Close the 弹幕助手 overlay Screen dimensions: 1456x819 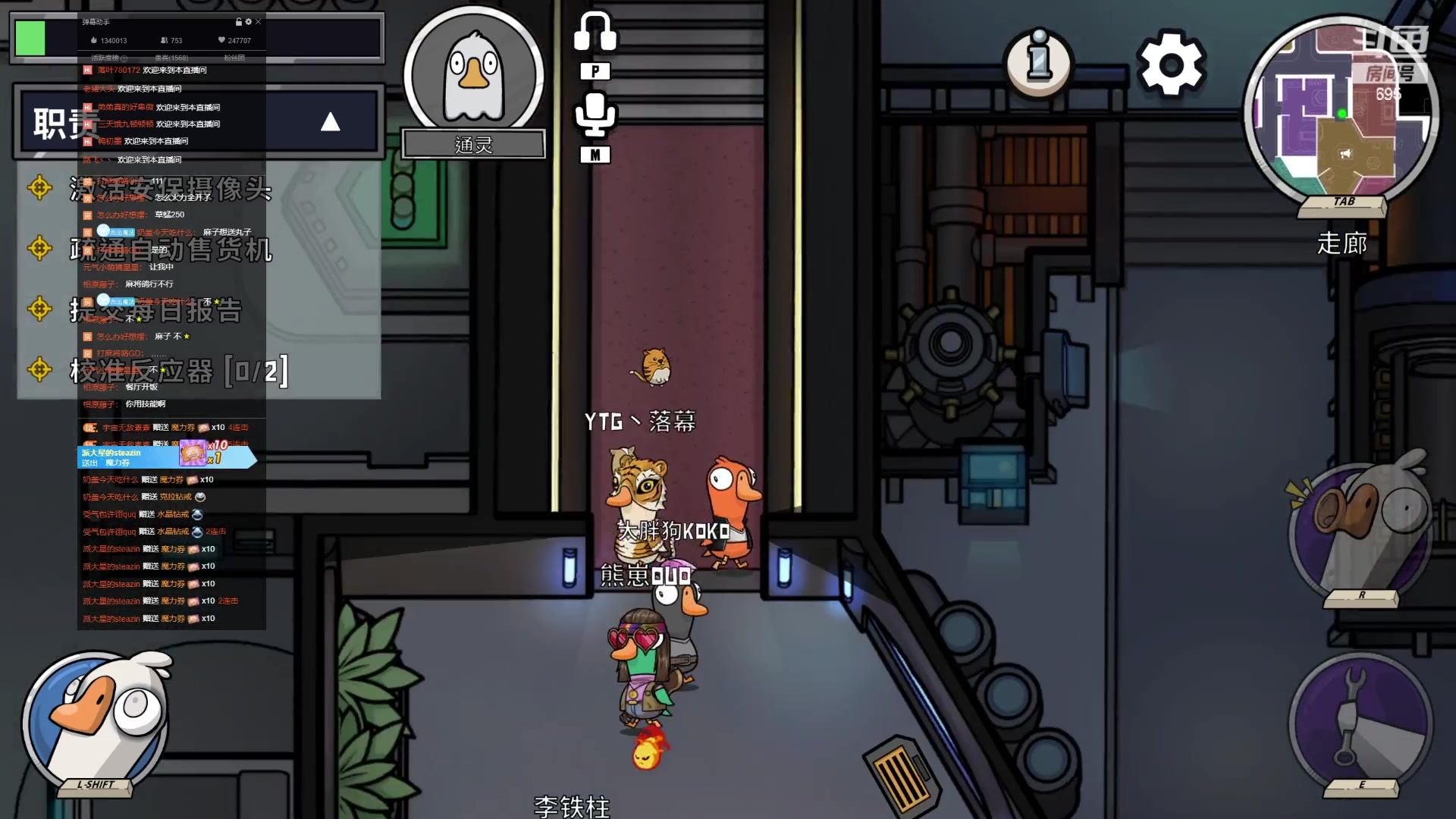click(x=259, y=21)
